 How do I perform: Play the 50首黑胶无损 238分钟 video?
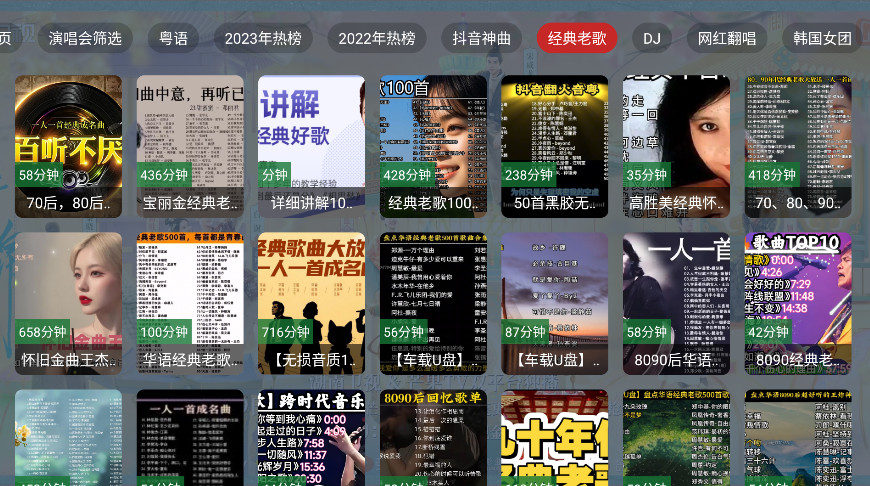(x=555, y=146)
